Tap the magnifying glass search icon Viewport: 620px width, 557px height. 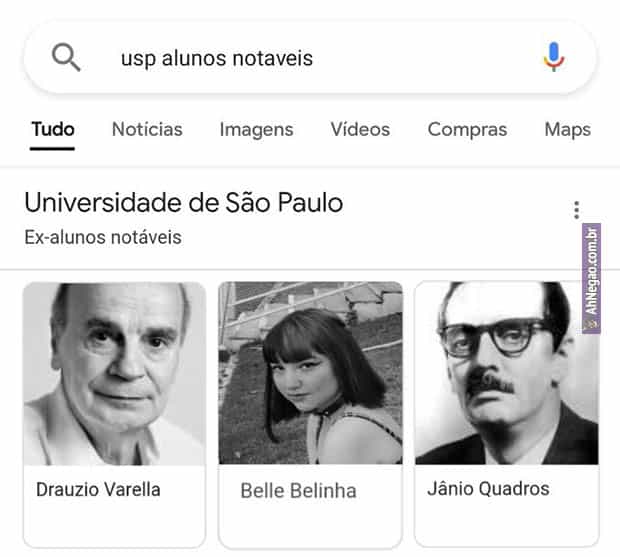tap(66, 58)
